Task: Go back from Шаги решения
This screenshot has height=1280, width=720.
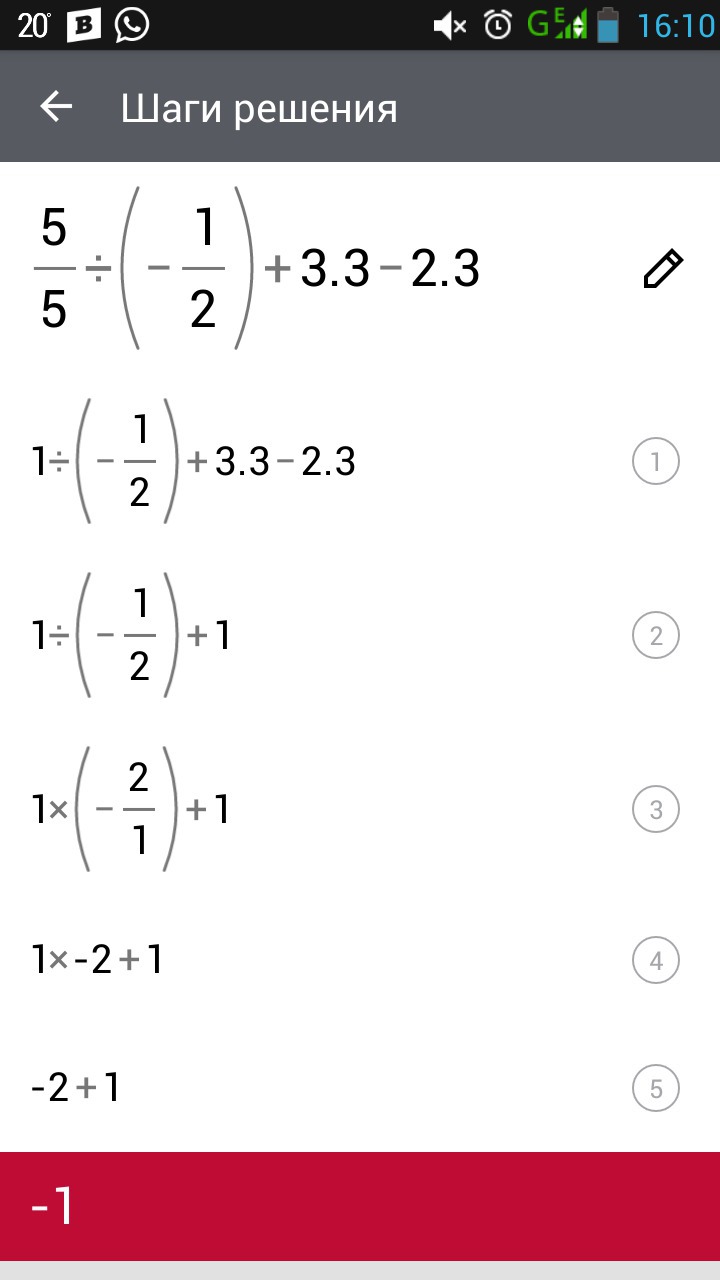Action: coord(57,107)
